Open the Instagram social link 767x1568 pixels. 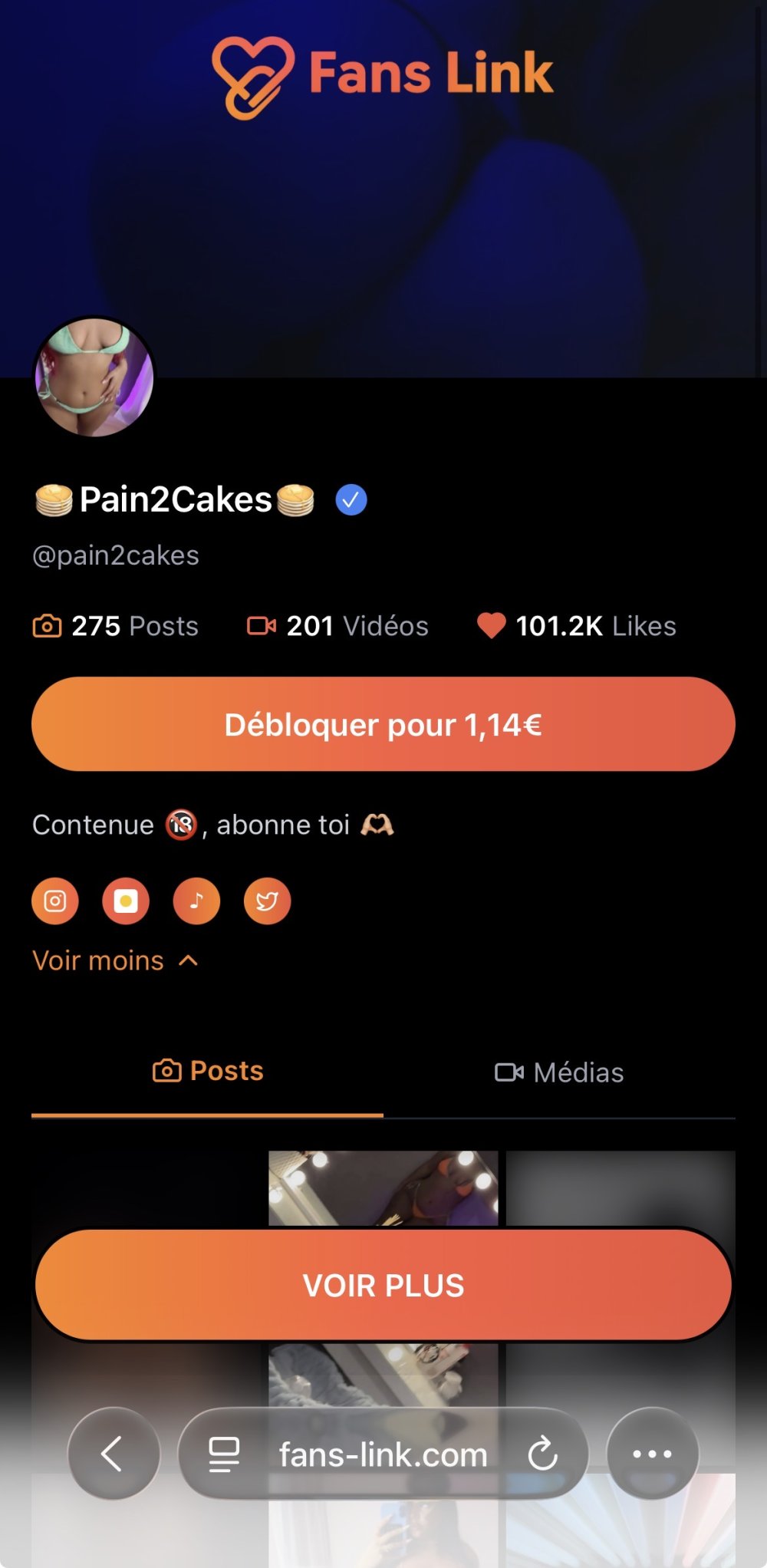tap(55, 901)
